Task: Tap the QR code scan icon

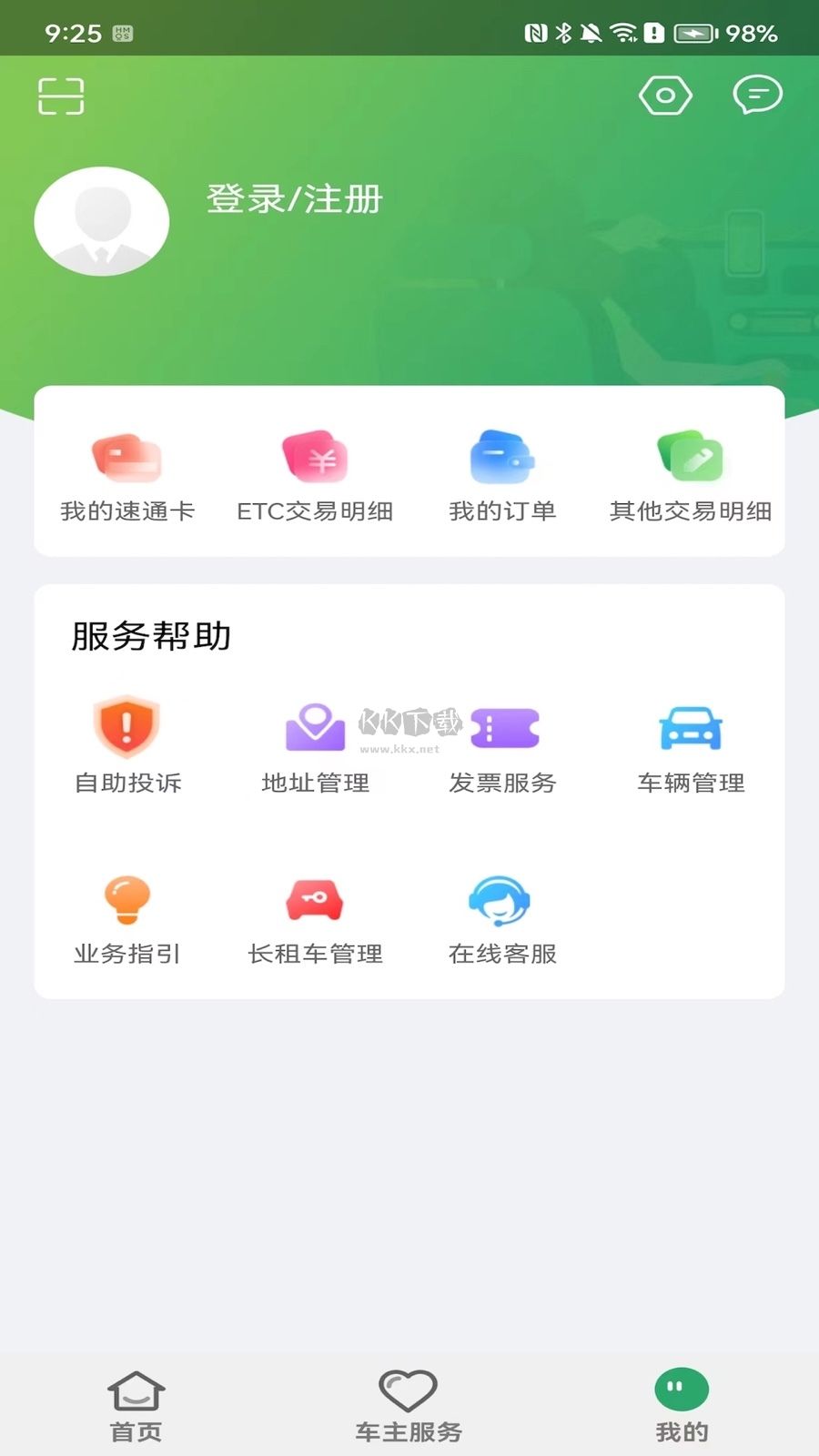Action: (x=61, y=96)
